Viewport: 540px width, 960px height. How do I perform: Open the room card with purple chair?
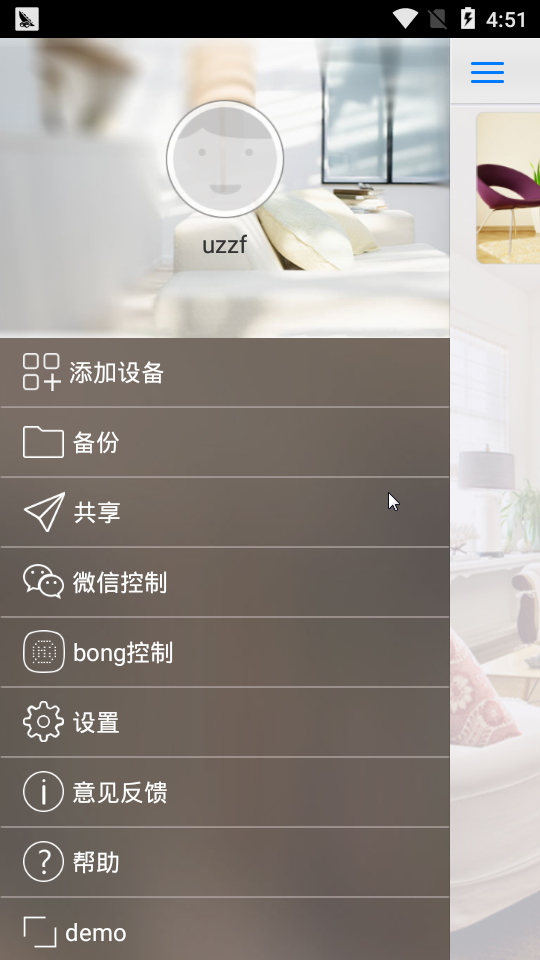[x=508, y=188]
